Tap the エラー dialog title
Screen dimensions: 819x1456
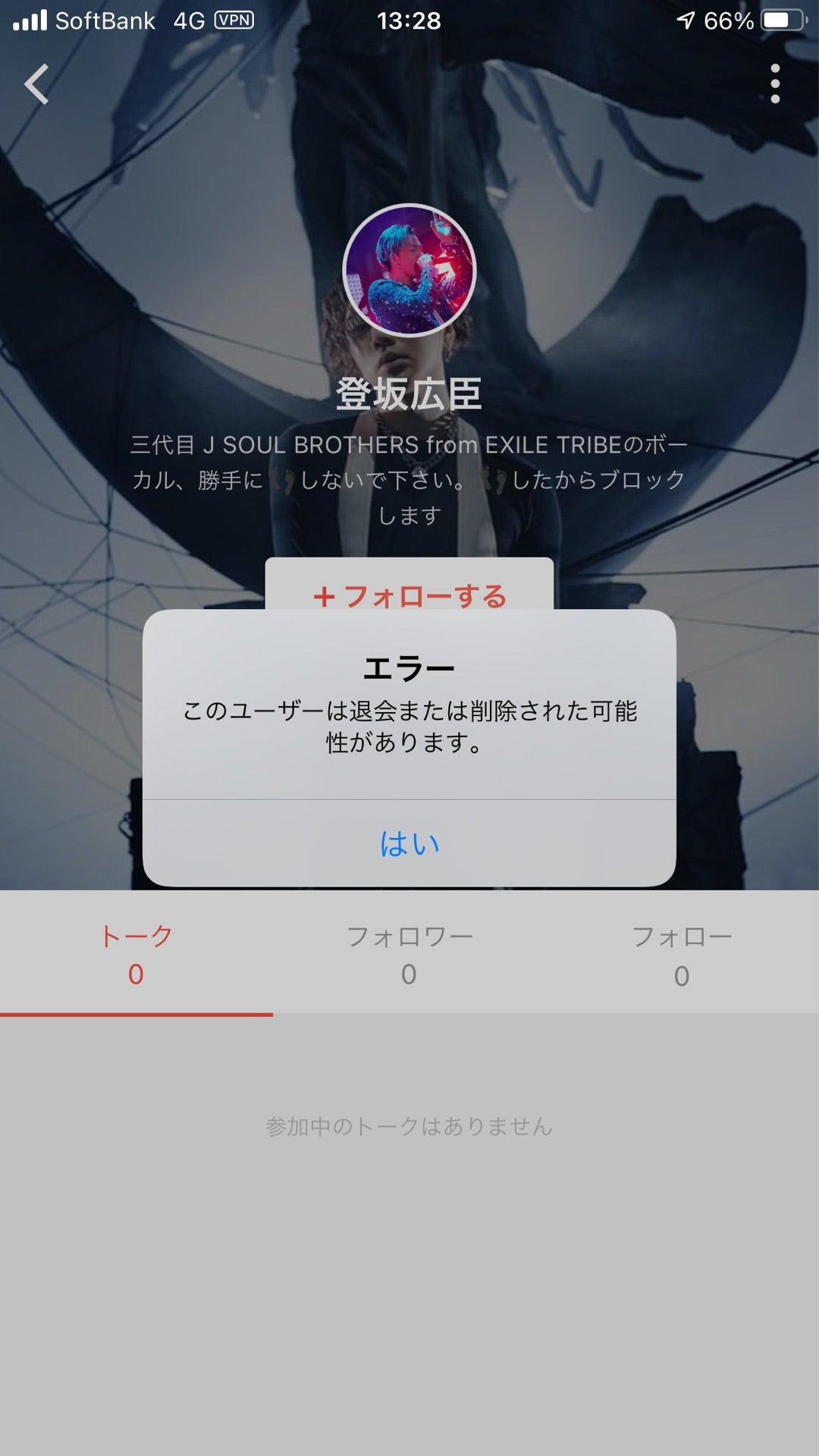409,667
